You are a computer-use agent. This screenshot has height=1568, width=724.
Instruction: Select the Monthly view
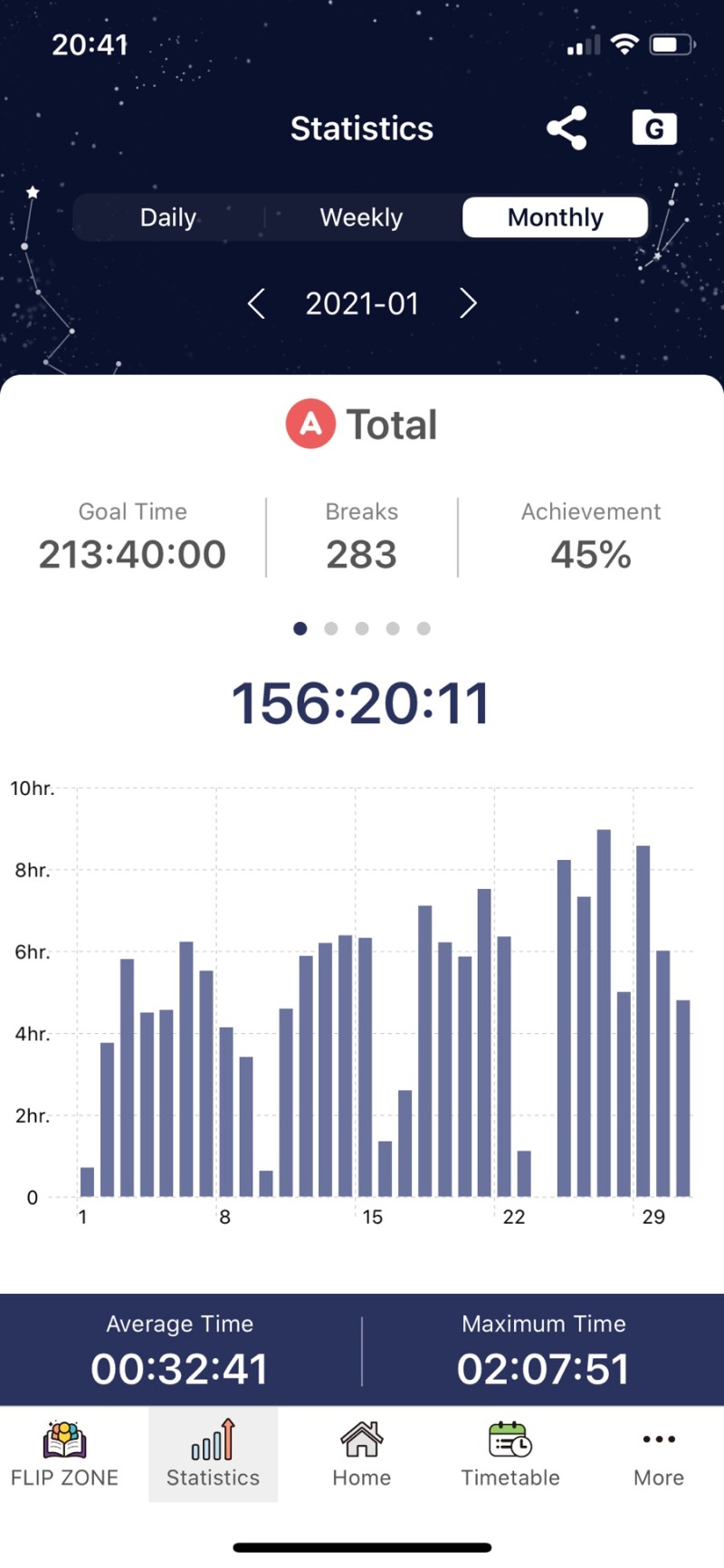tap(555, 217)
